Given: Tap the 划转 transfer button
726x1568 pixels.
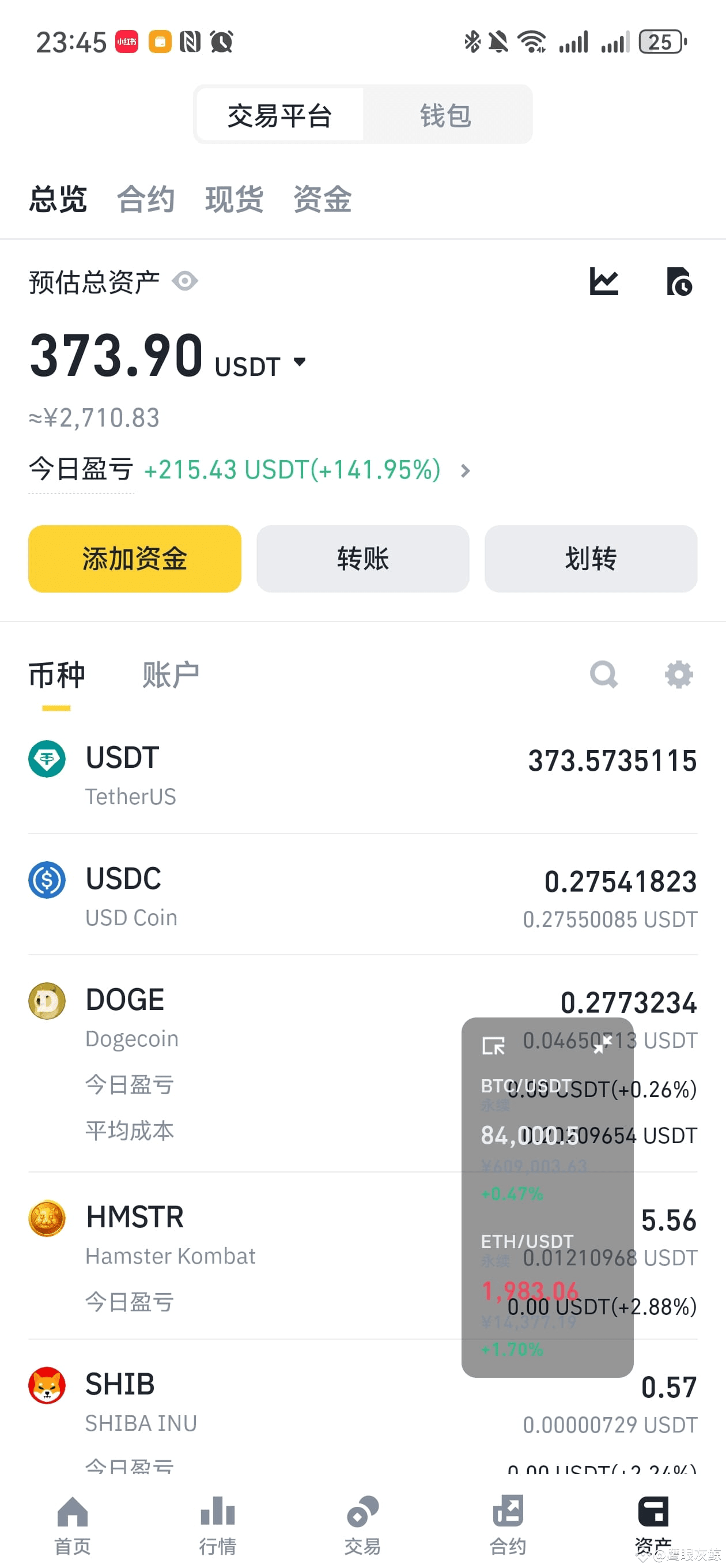Looking at the screenshot, I should tap(589, 558).
